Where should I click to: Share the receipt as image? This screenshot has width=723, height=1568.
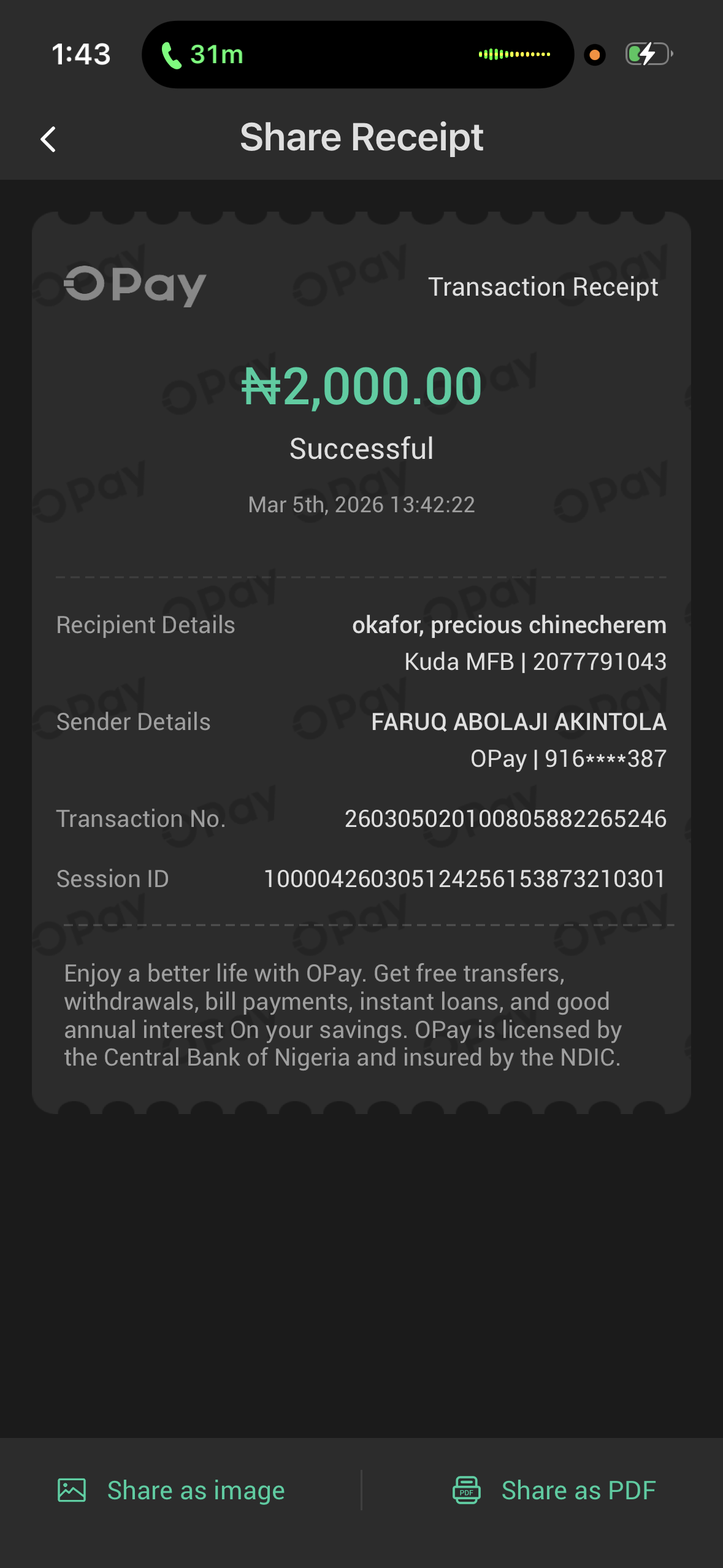172,1490
